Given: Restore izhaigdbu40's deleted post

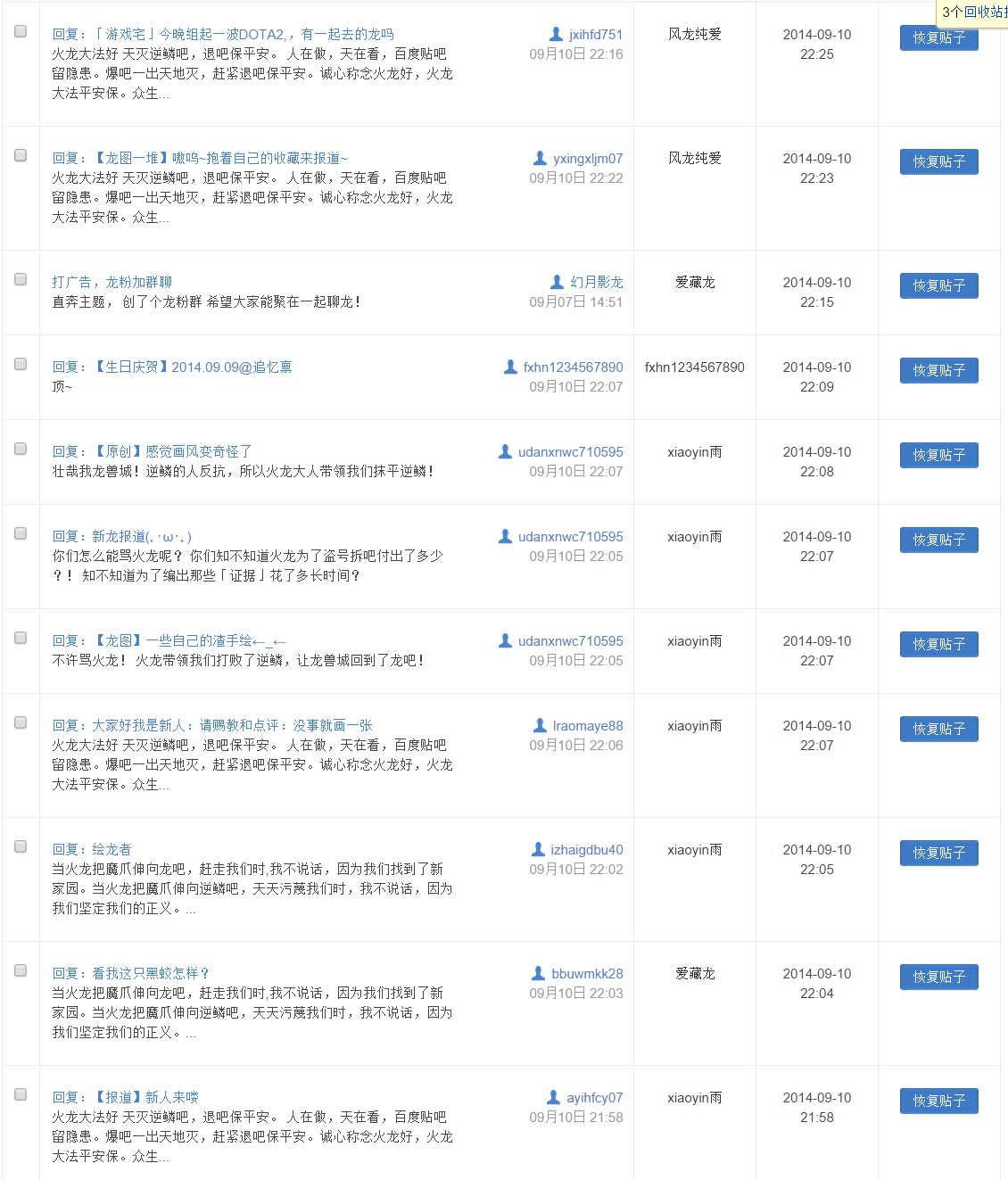Looking at the screenshot, I should [x=938, y=854].
